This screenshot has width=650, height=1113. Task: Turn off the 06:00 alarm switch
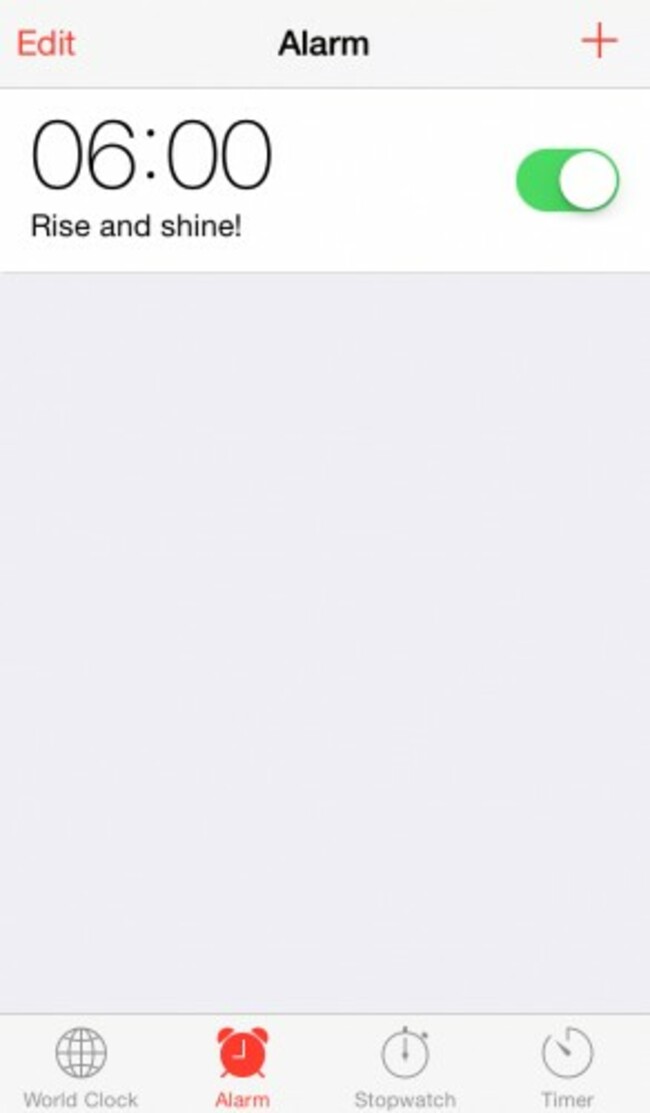[x=567, y=180]
